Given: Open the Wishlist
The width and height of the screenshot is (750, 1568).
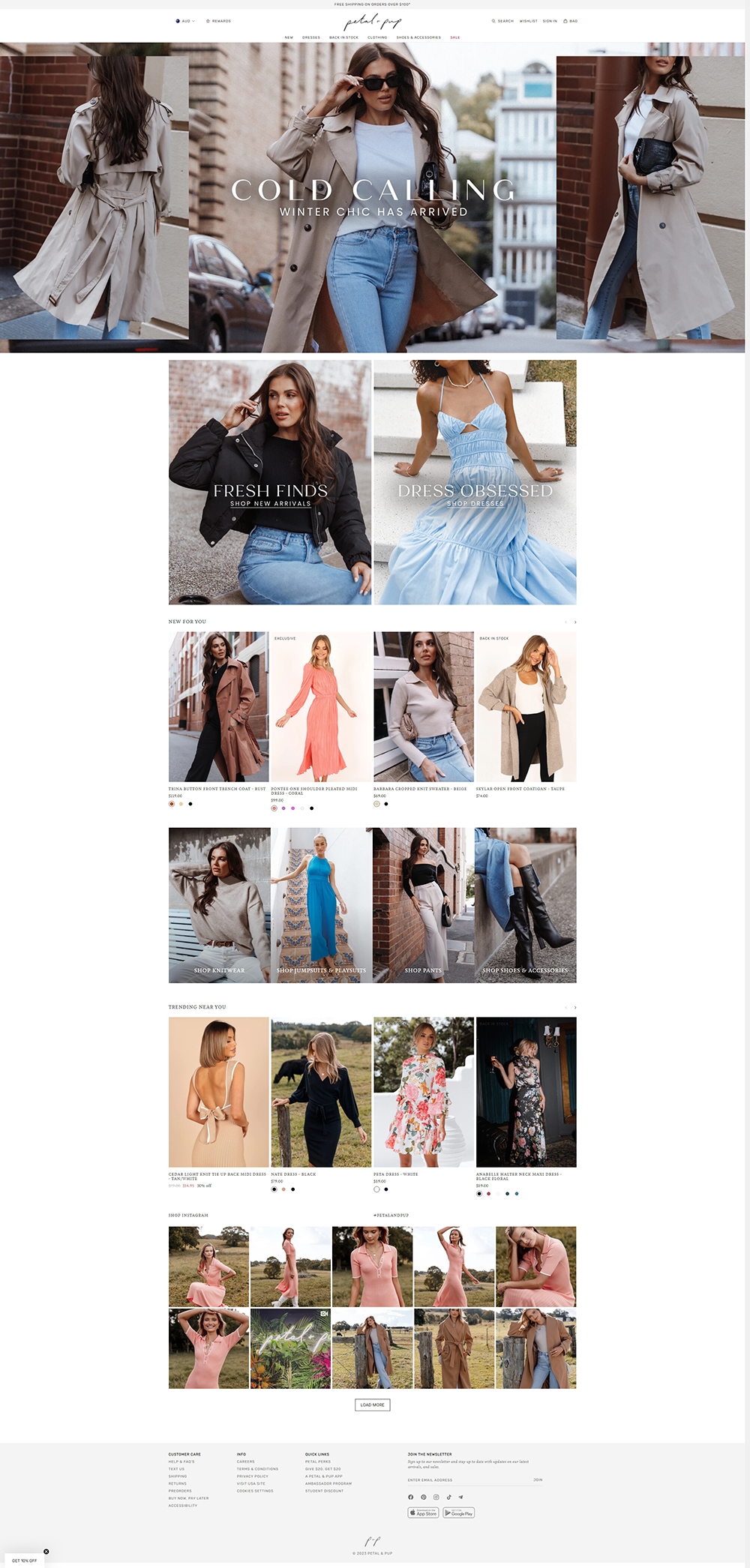Looking at the screenshot, I should 528,21.
